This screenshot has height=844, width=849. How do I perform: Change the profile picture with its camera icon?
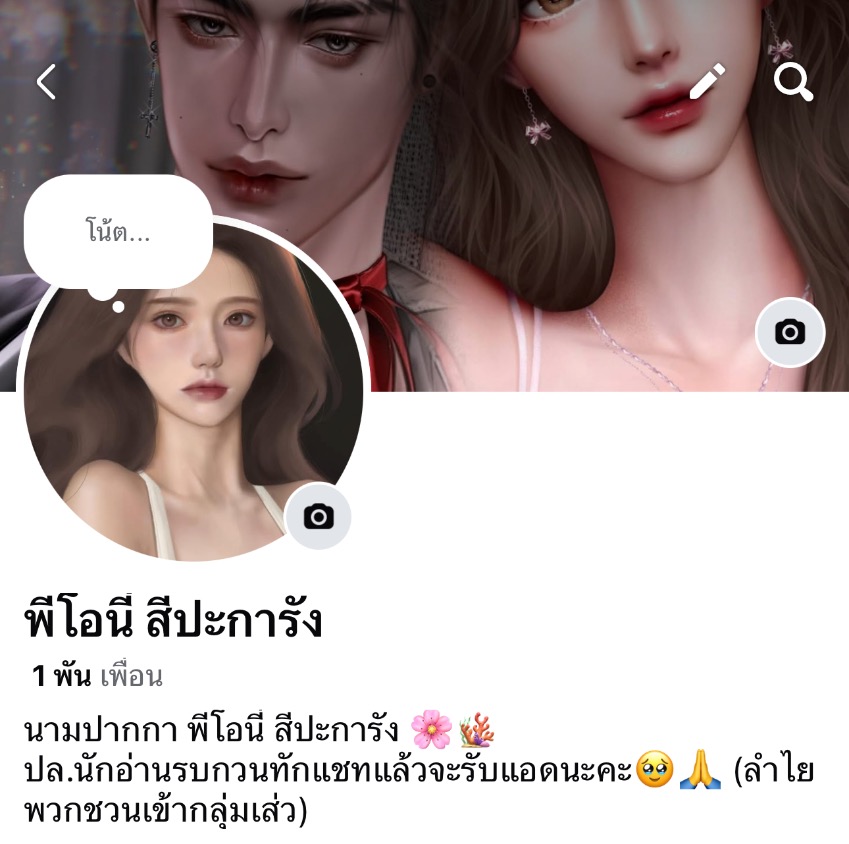click(x=318, y=516)
